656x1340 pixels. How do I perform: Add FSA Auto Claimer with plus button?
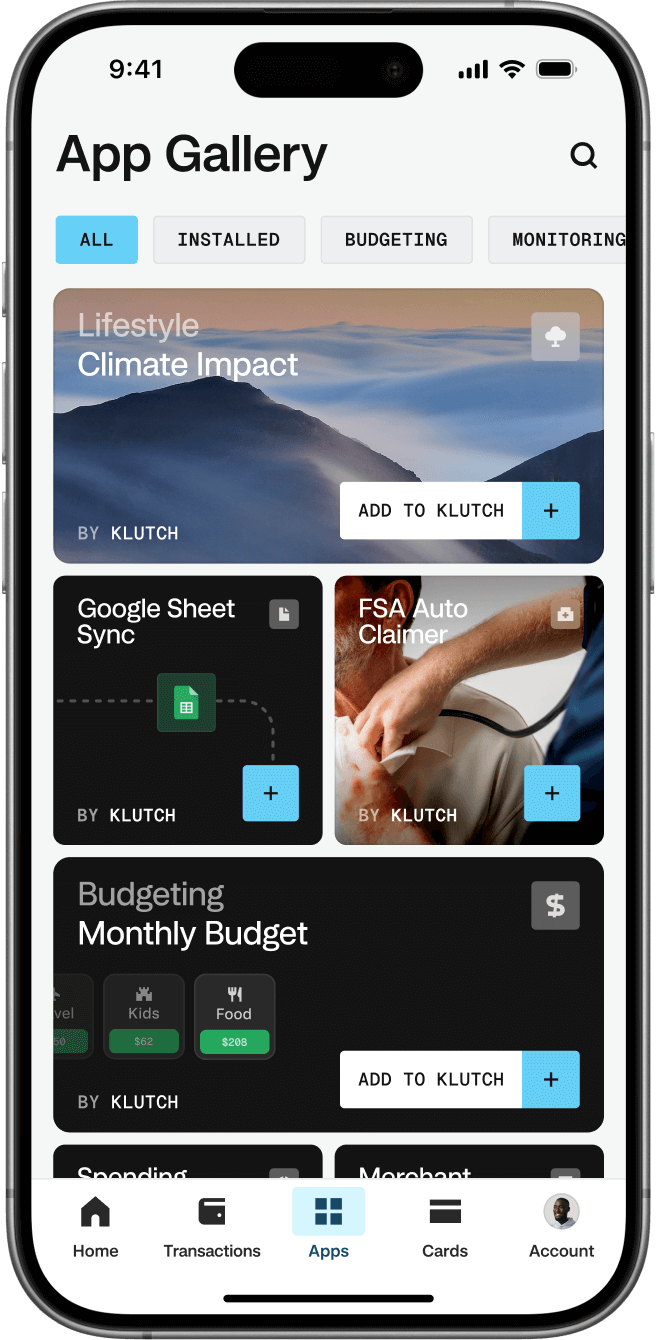[x=551, y=793]
